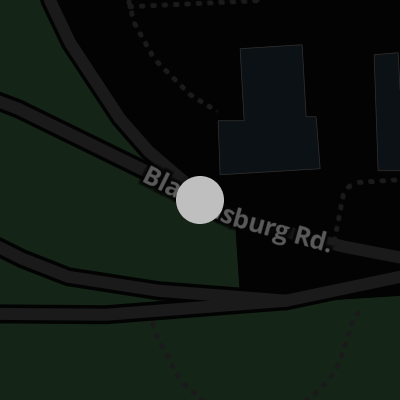Tap the white location marker on Blacksburg Rd.
This screenshot has height=400, width=400.
pyautogui.click(x=200, y=200)
